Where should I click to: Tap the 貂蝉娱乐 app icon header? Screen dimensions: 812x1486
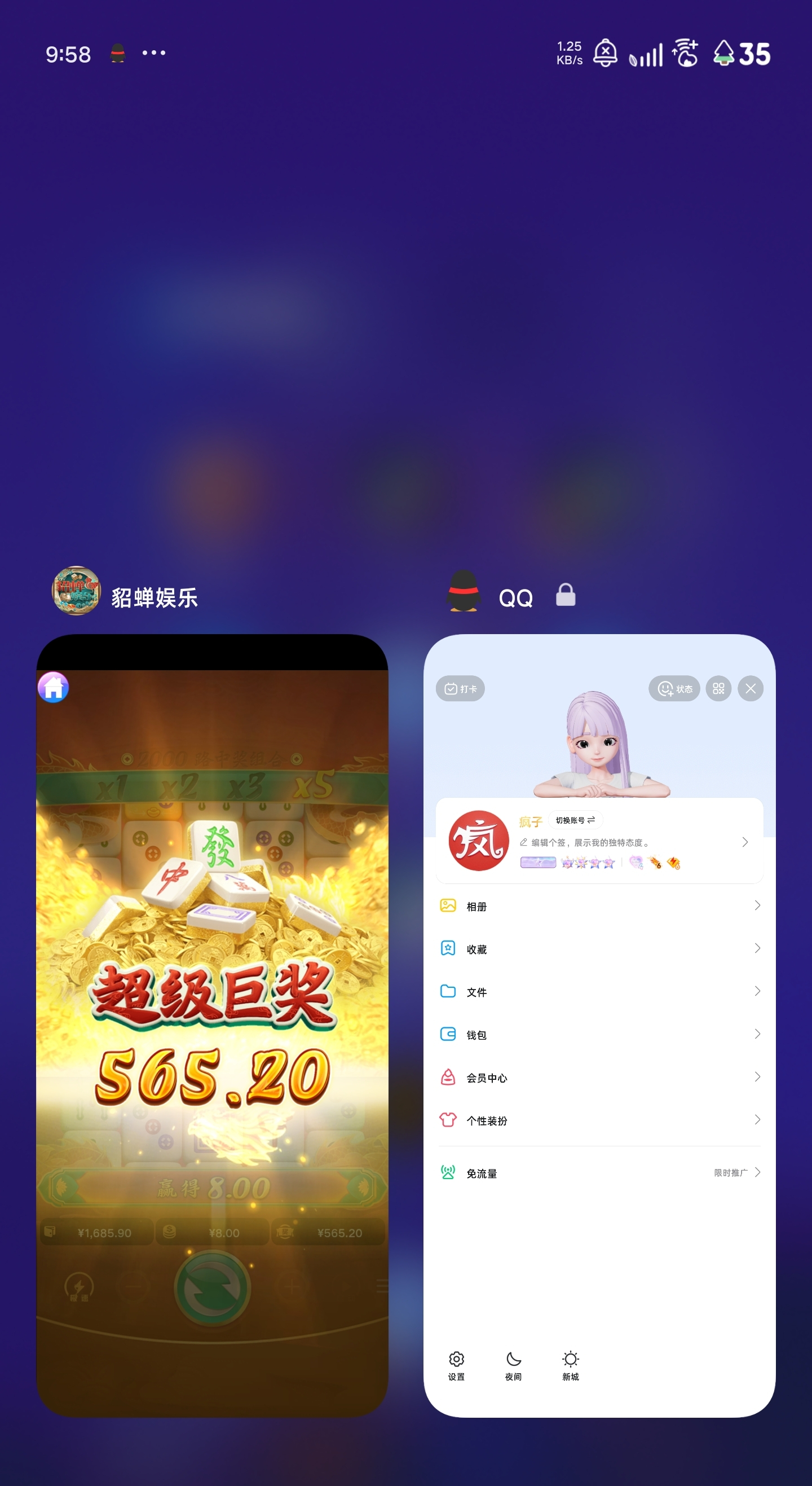click(77, 591)
